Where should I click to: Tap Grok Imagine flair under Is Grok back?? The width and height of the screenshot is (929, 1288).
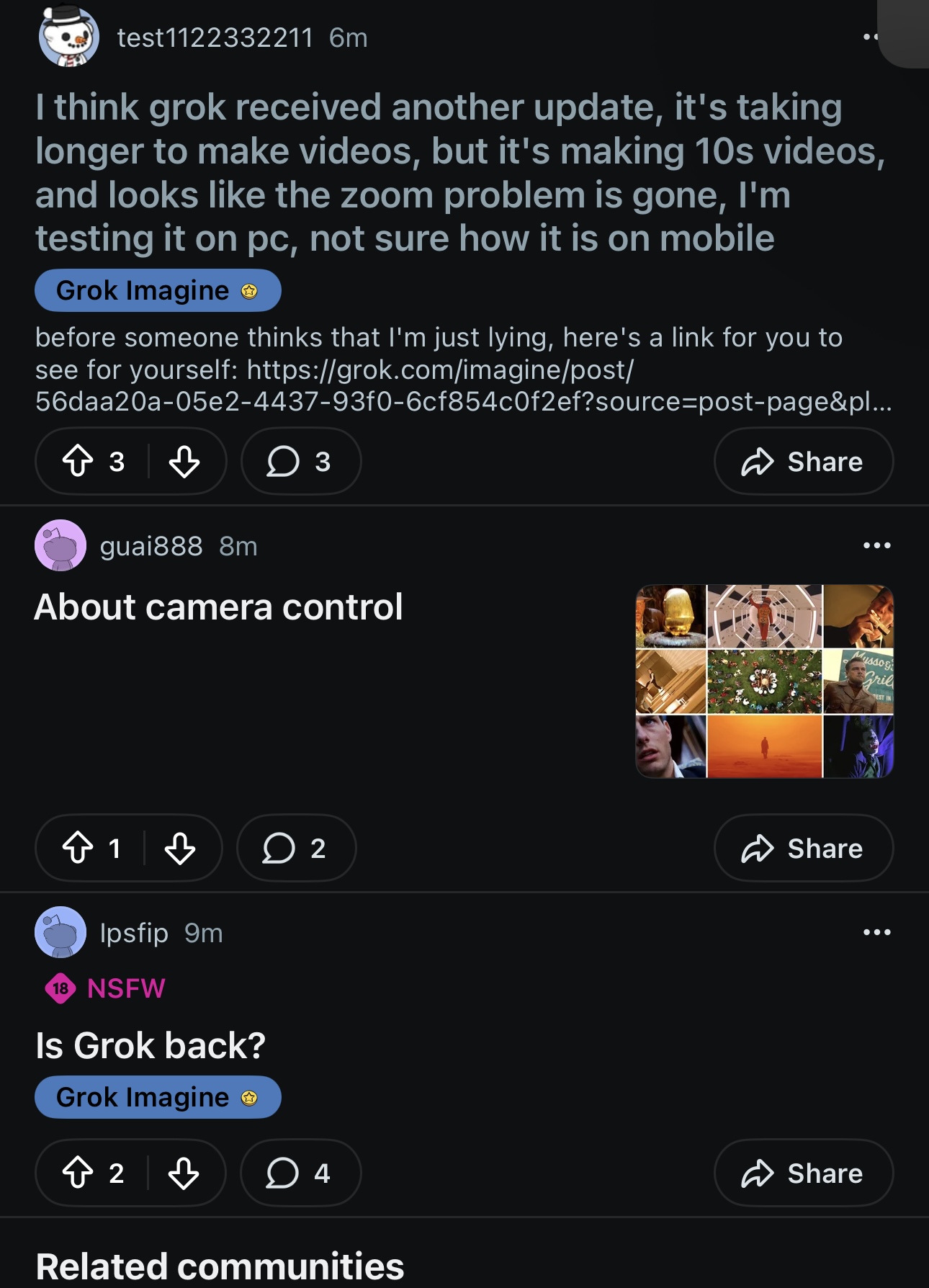[158, 1098]
